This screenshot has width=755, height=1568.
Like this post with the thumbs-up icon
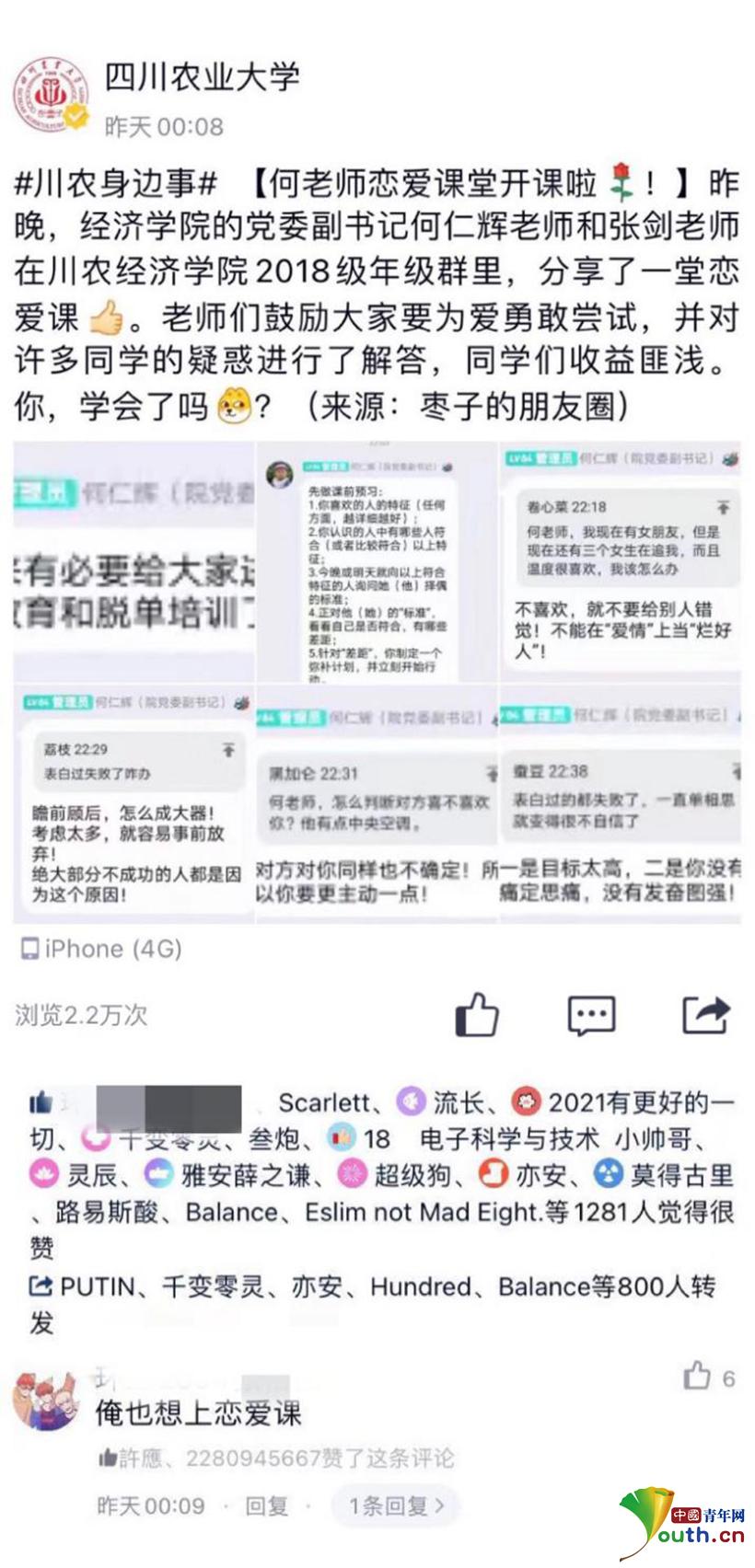pyautogui.click(x=477, y=1014)
